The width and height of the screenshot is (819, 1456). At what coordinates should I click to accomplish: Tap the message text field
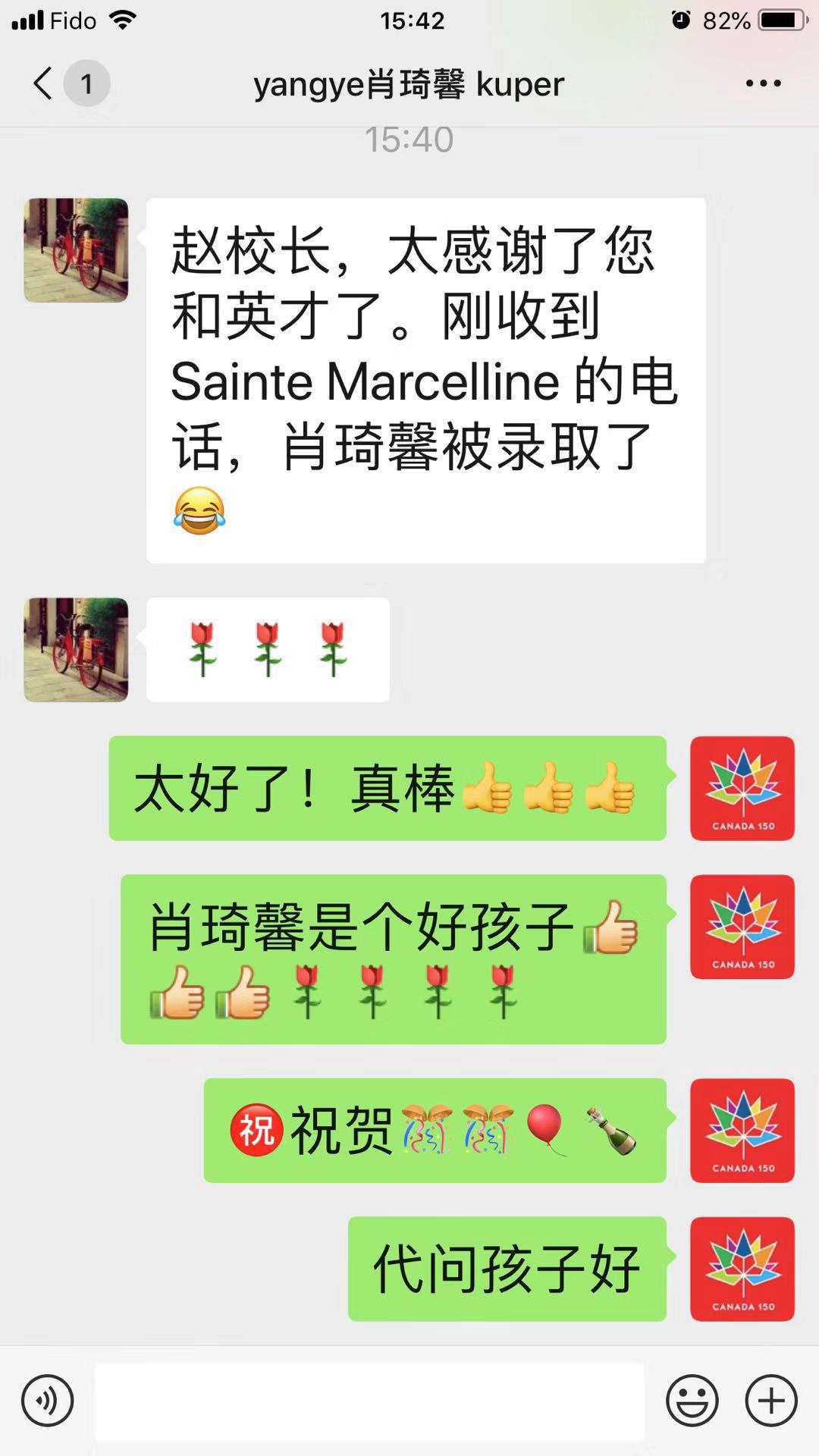(x=369, y=1401)
